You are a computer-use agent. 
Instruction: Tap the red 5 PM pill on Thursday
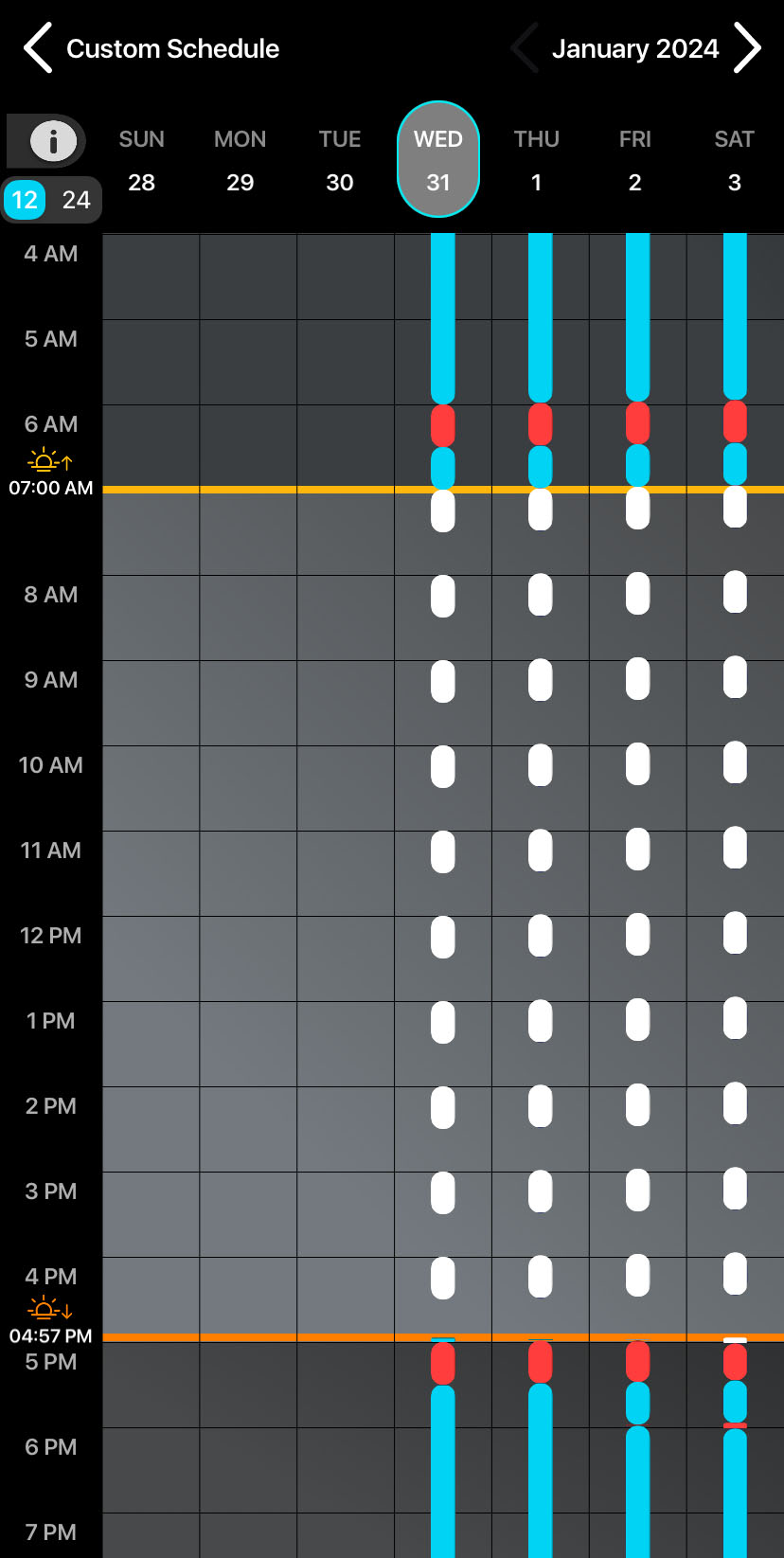tap(539, 1364)
